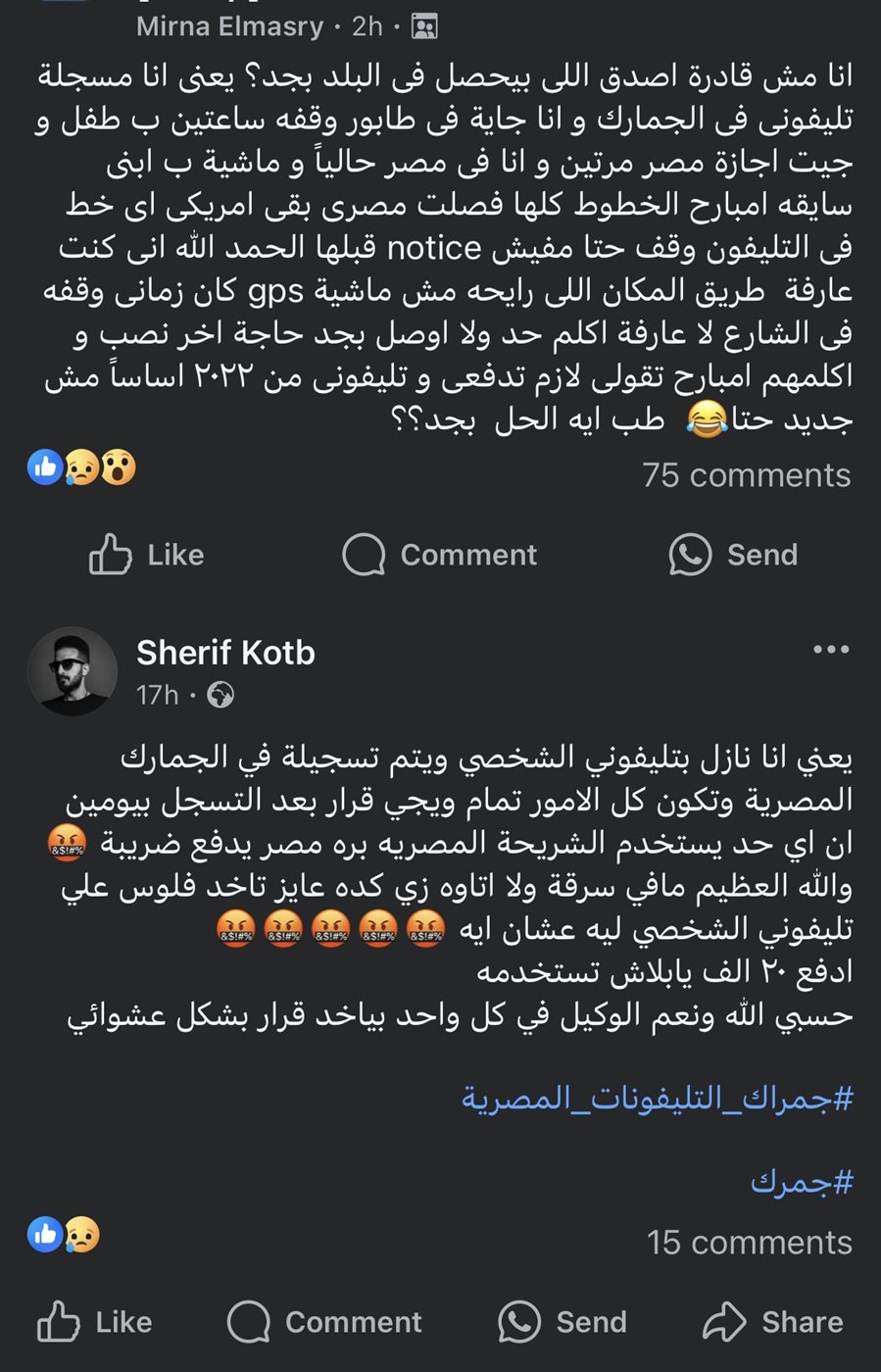Comment on Sherif Kotb's post

click(x=325, y=1322)
